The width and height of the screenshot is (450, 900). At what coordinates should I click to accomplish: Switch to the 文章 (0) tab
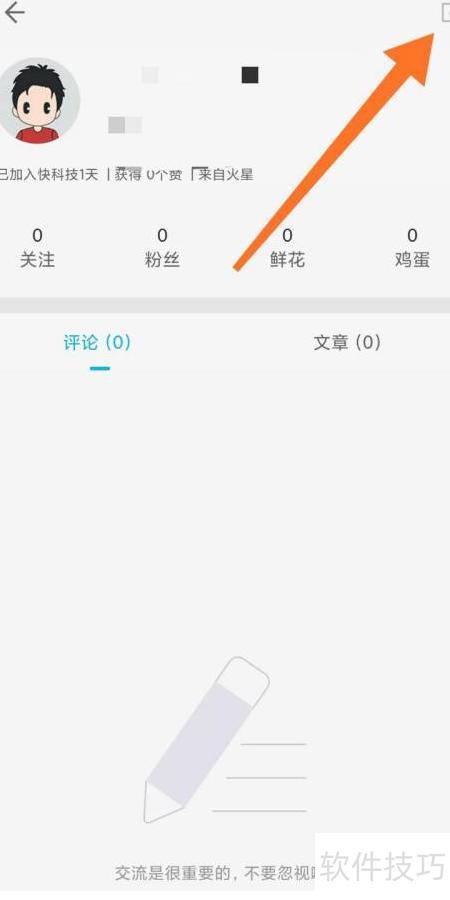pyautogui.click(x=347, y=343)
